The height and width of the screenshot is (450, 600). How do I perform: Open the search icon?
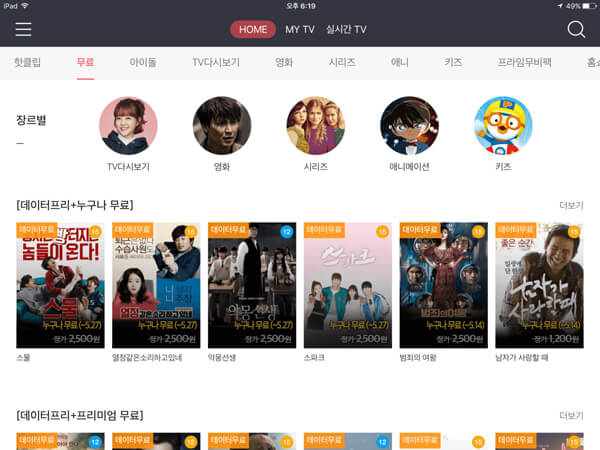(576, 29)
